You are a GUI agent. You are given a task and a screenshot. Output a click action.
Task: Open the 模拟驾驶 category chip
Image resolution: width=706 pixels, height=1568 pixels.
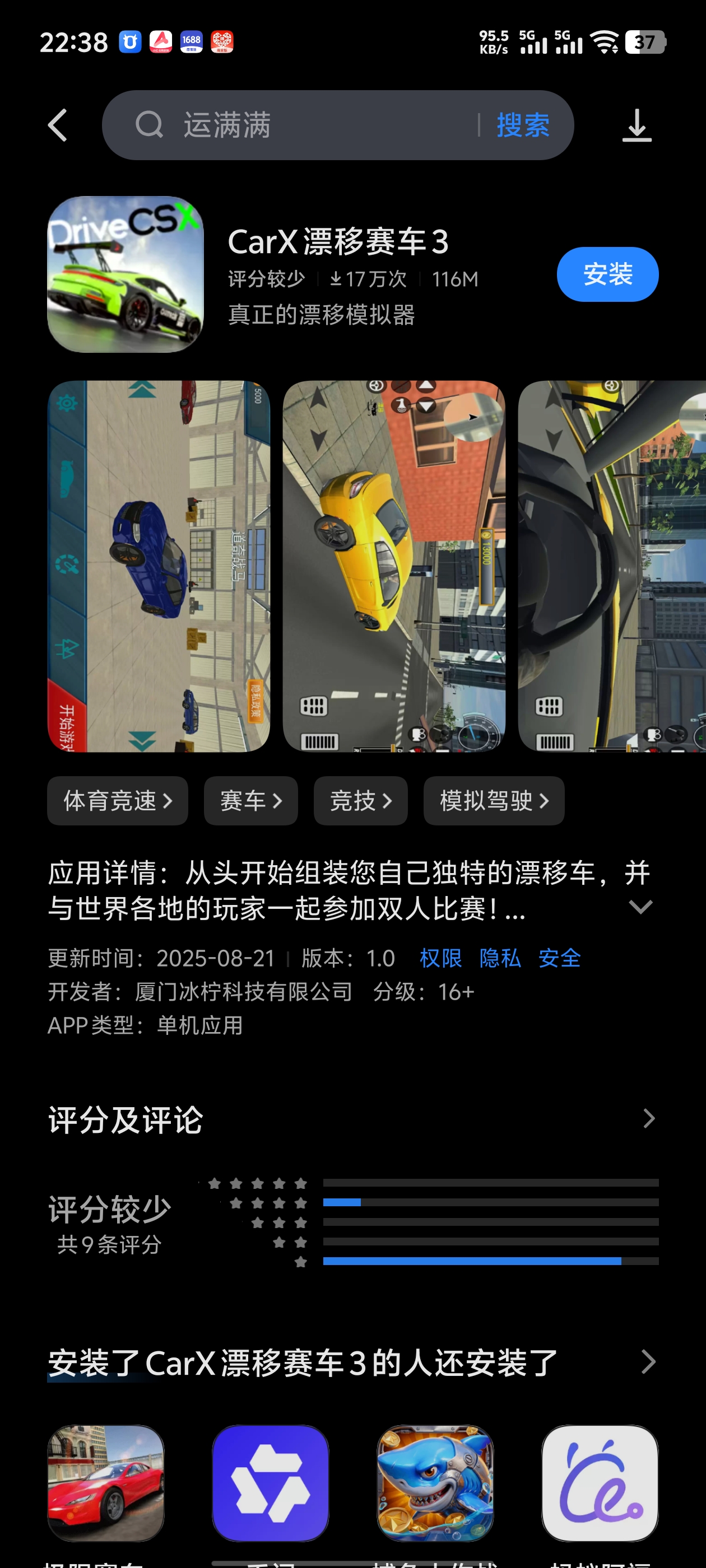point(494,800)
